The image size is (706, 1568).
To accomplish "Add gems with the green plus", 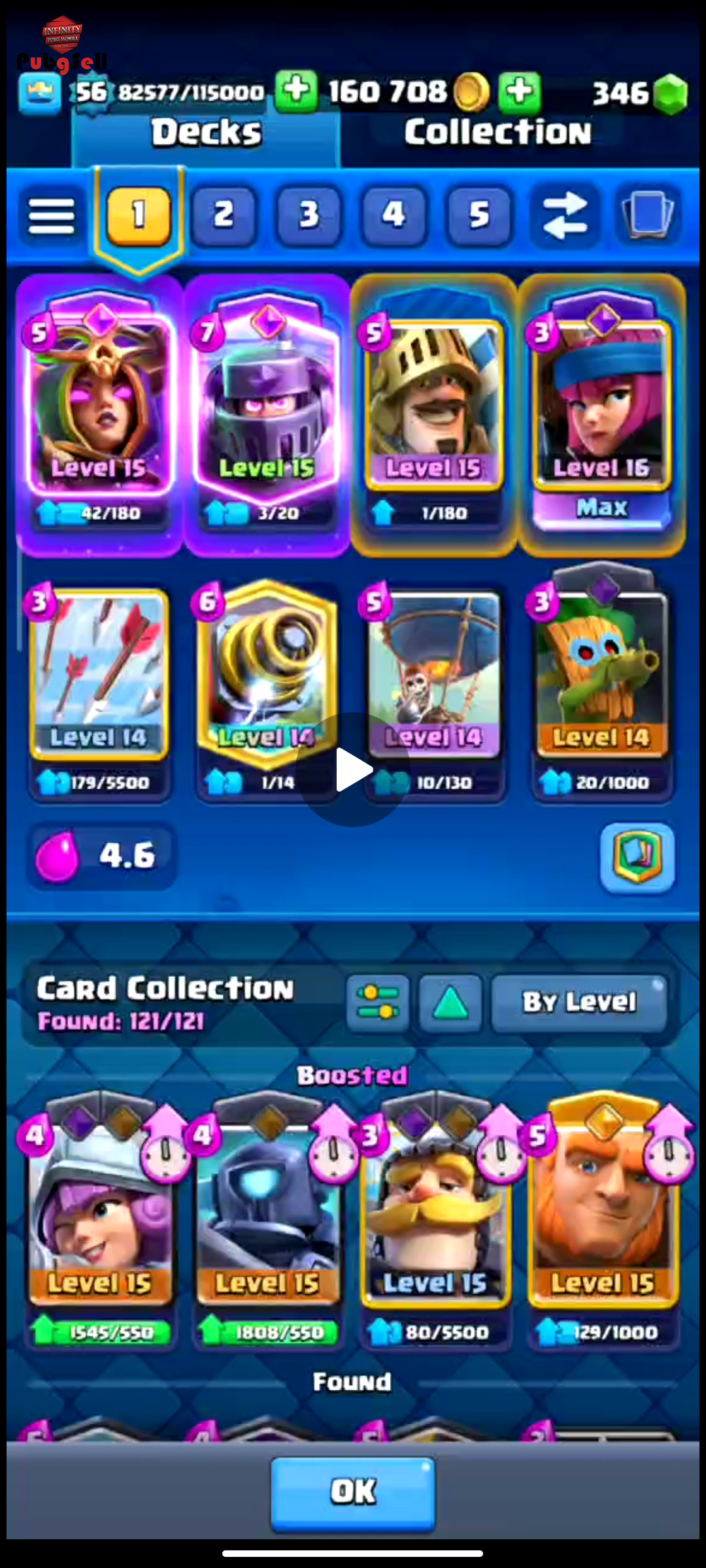I will [x=520, y=91].
